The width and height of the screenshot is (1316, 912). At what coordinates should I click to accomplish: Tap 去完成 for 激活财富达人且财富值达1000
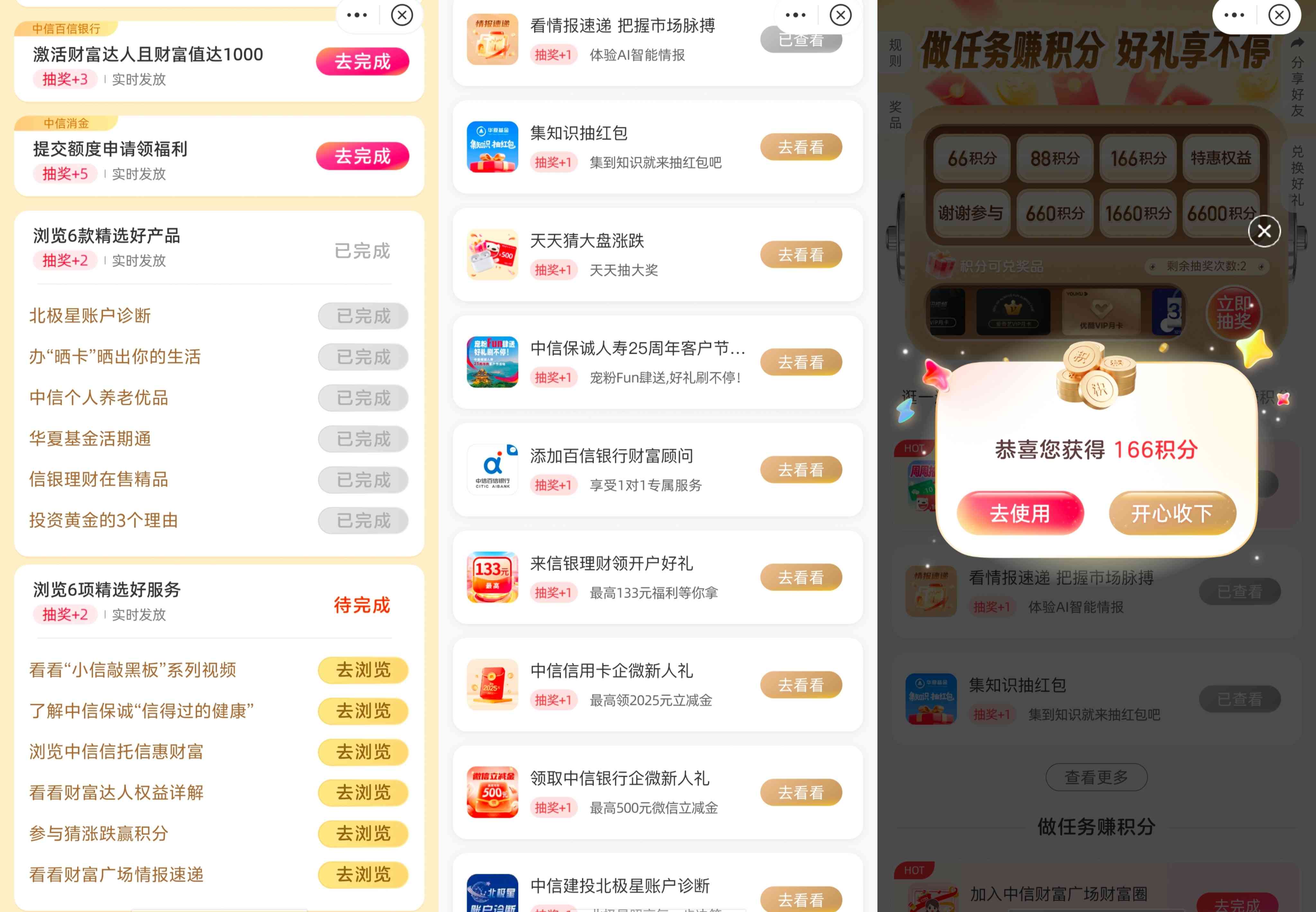362,62
